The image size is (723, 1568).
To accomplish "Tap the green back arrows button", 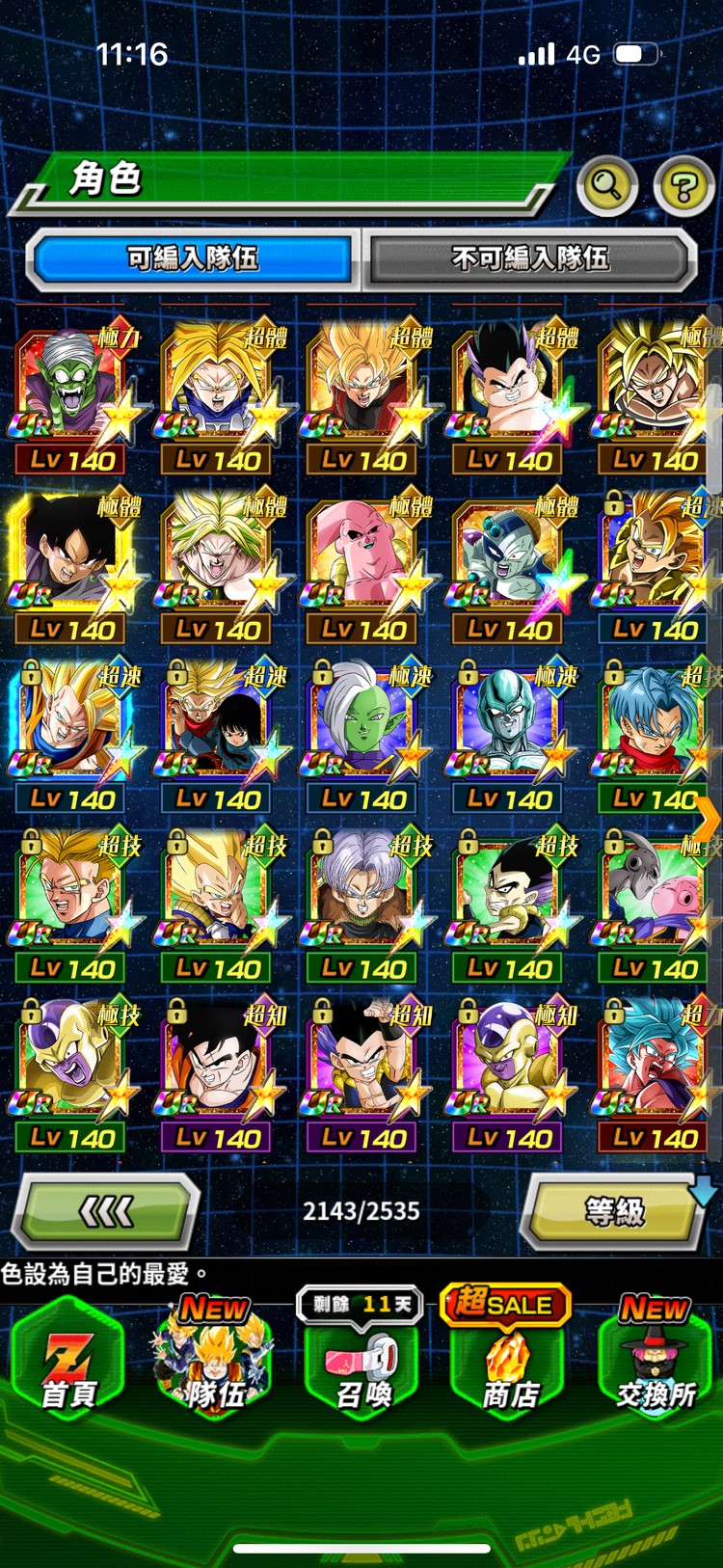I will [106, 1211].
